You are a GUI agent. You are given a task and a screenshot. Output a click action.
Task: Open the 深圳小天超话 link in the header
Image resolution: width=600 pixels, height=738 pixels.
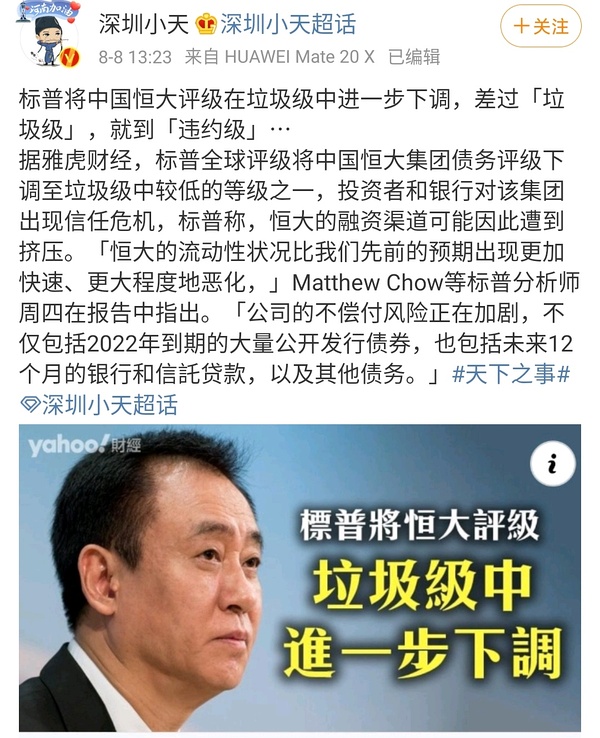tap(288, 24)
